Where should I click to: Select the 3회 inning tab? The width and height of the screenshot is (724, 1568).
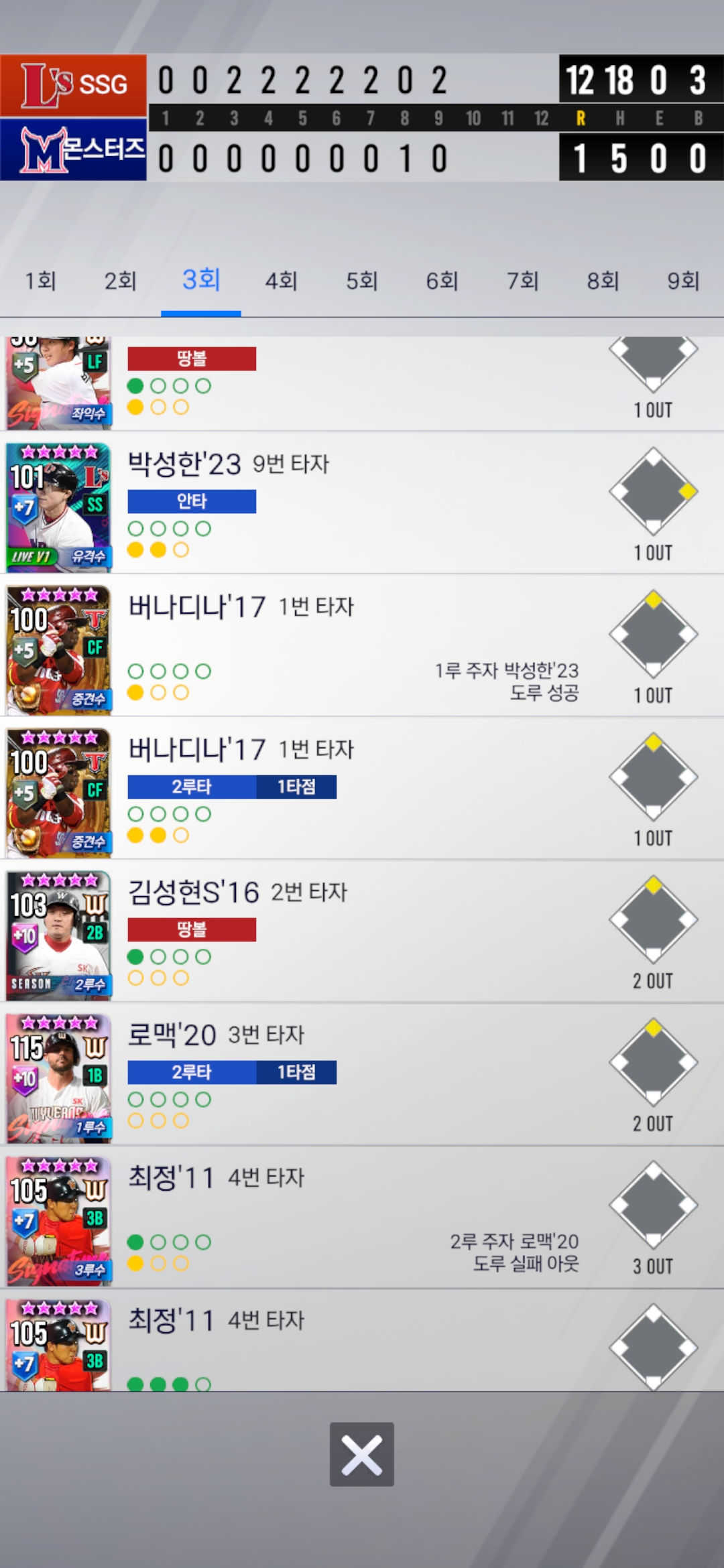(x=201, y=280)
